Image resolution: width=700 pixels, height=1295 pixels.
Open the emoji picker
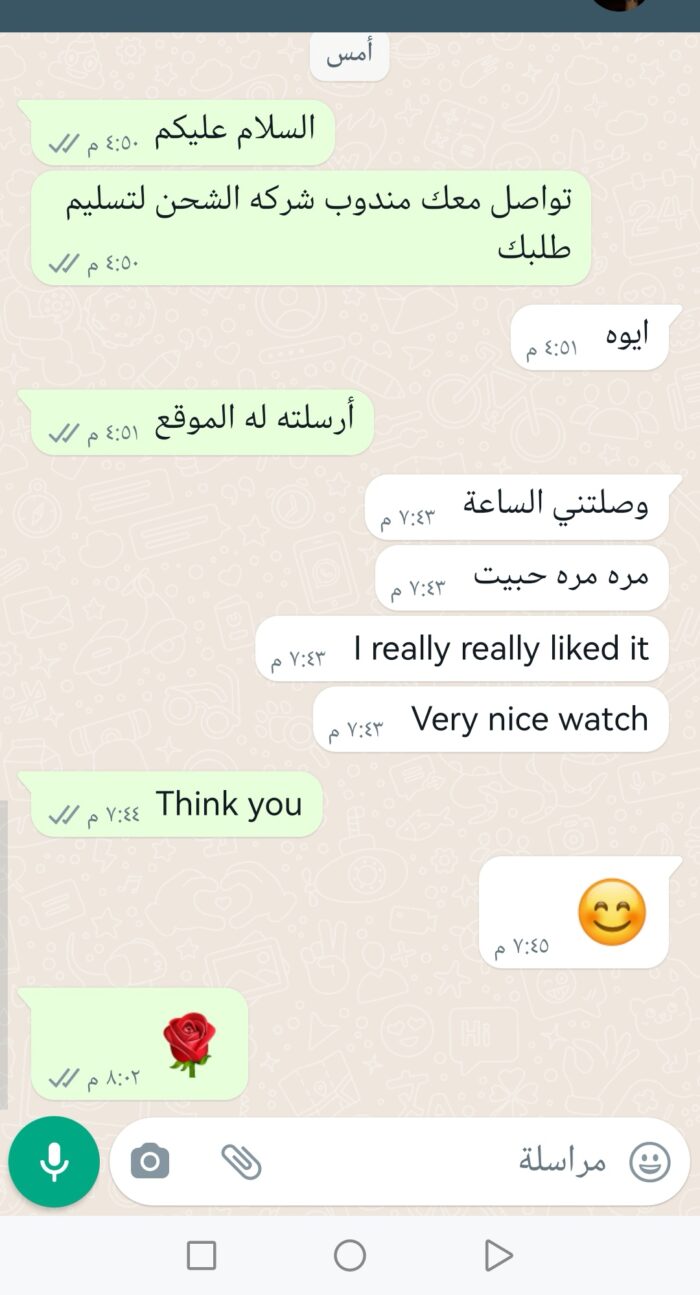pyautogui.click(x=649, y=1162)
